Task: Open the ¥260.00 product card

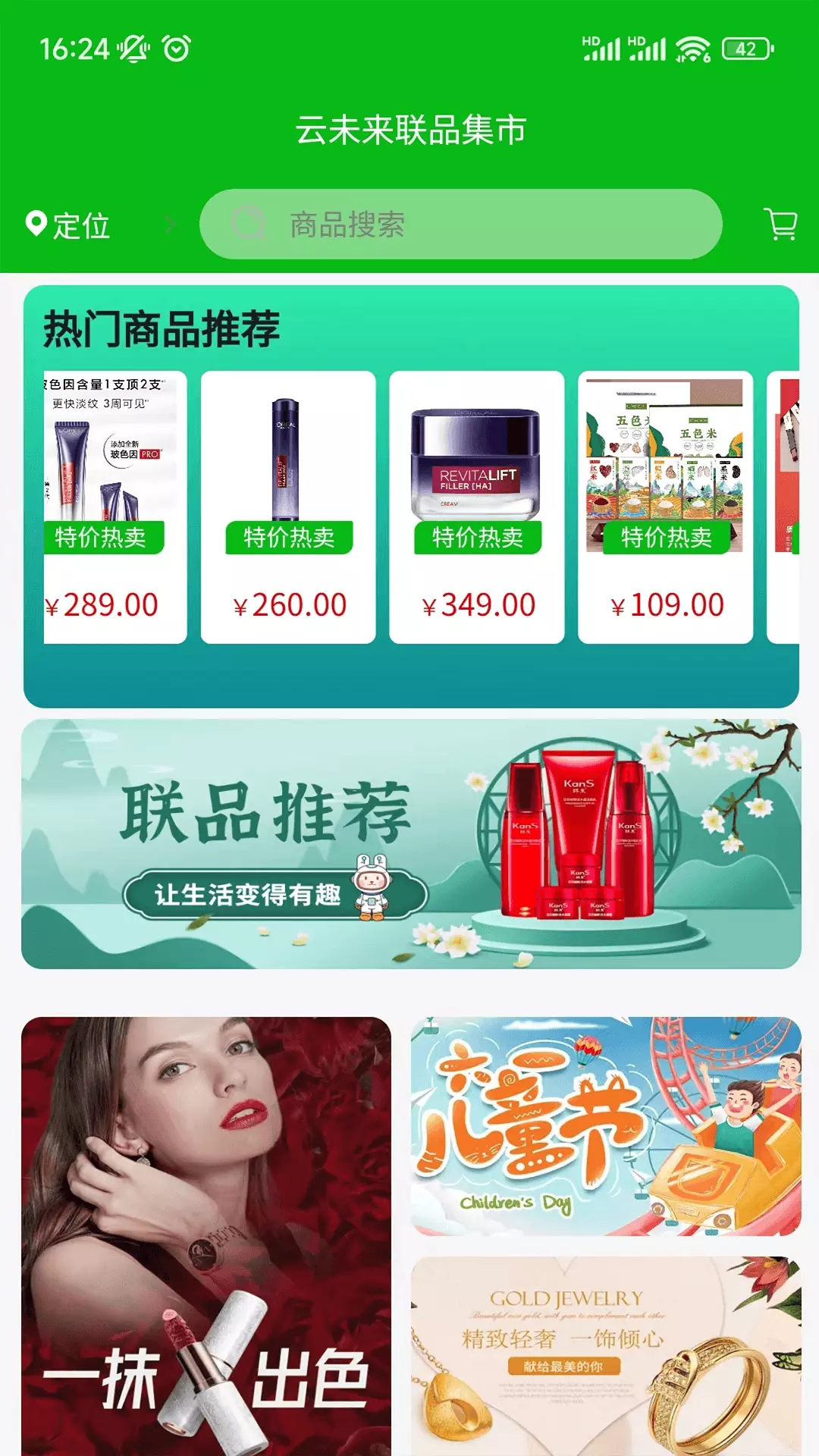Action: (x=288, y=507)
